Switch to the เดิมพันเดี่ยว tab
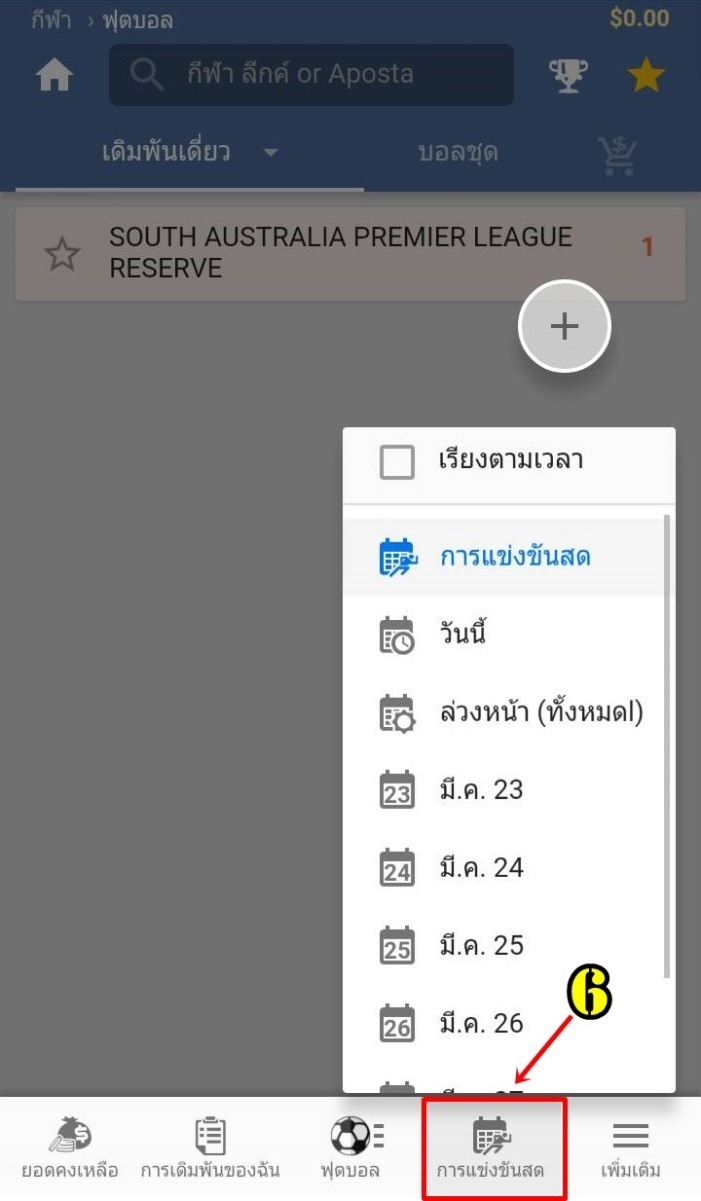Viewport: 701px width, 1201px height. pos(190,153)
